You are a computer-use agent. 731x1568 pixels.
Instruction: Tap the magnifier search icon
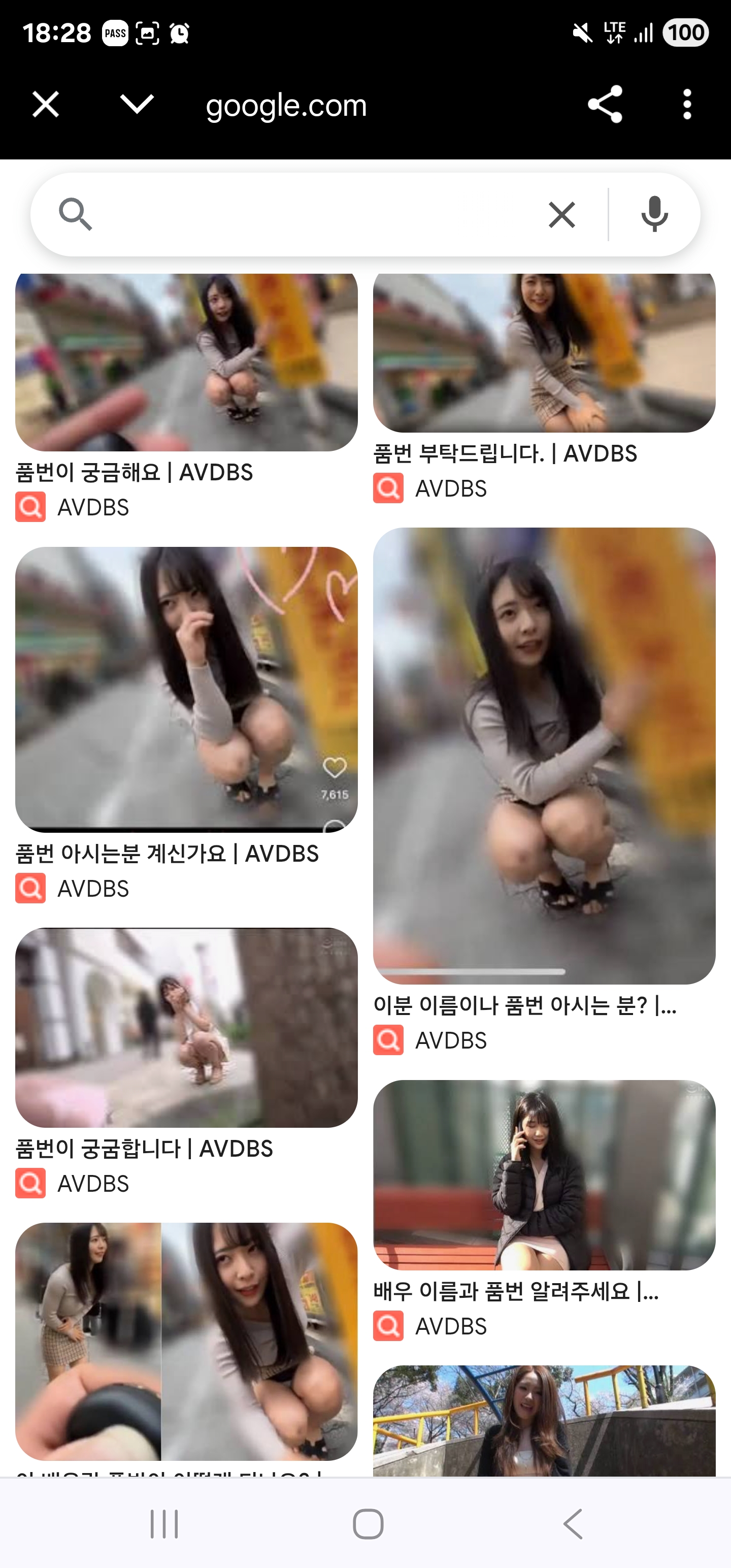75,214
